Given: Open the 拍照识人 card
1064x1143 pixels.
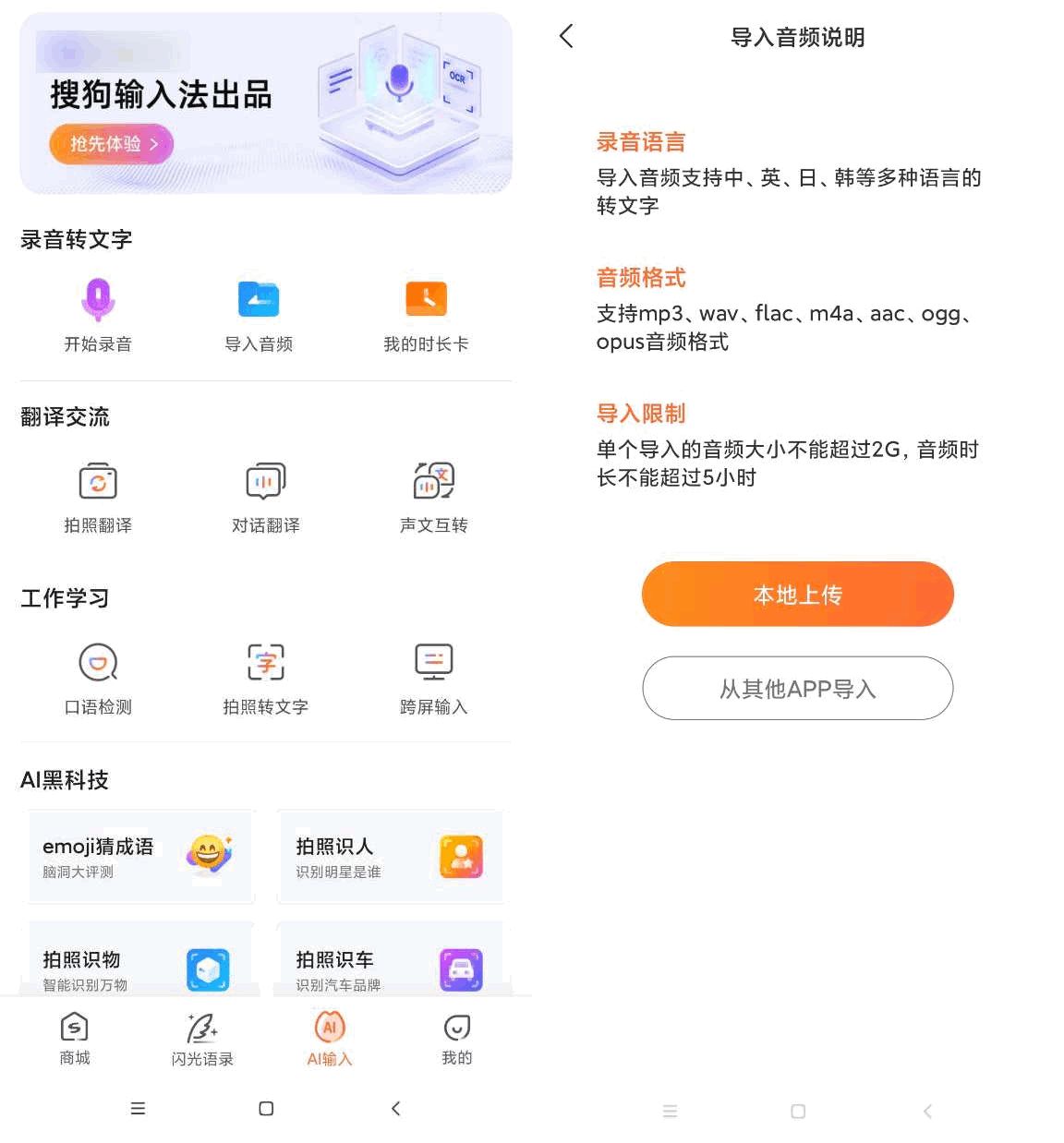Looking at the screenshot, I should (x=390, y=857).
